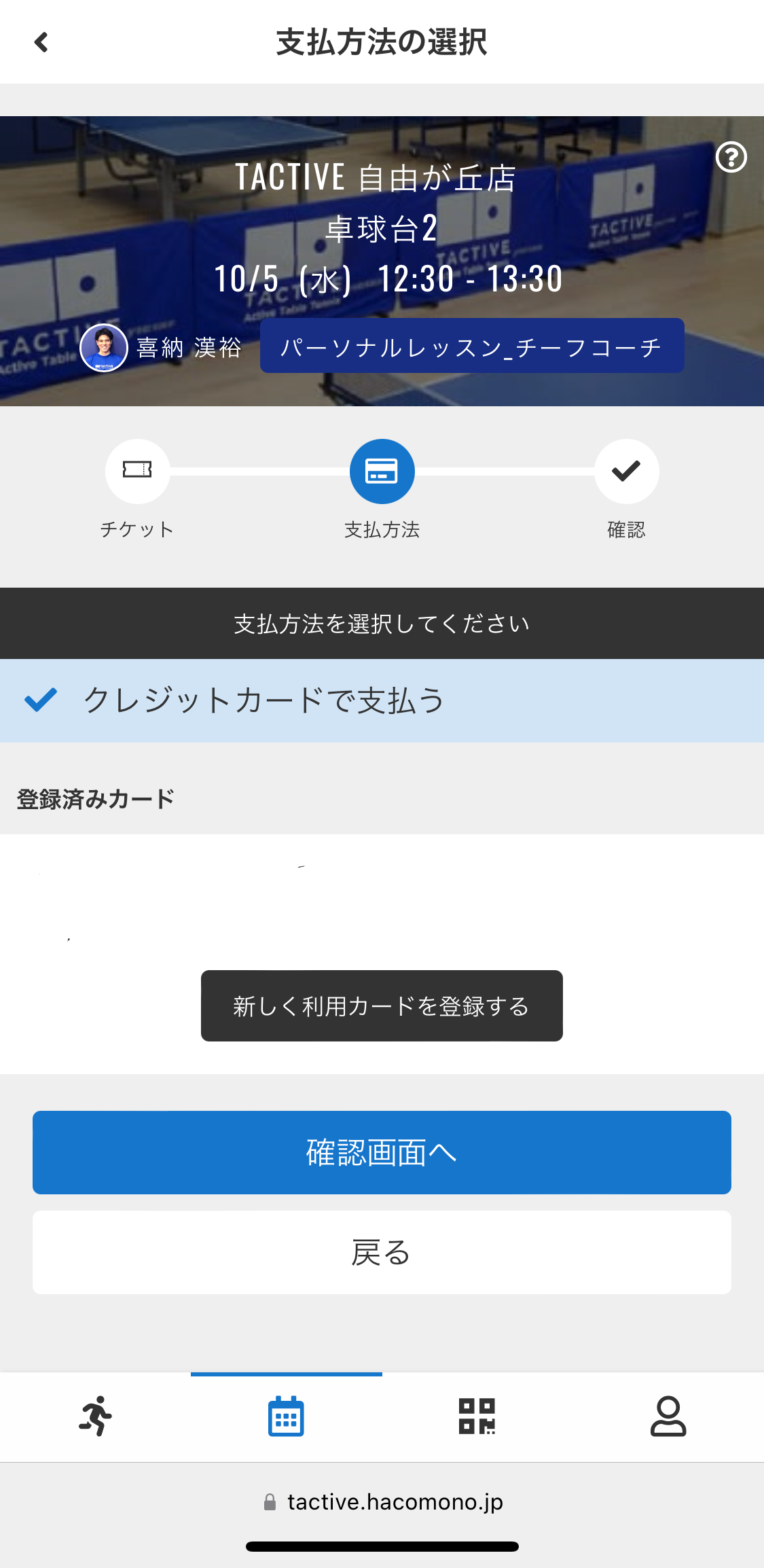Tap 新しく利用カードを登録する button

(x=382, y=1005)
